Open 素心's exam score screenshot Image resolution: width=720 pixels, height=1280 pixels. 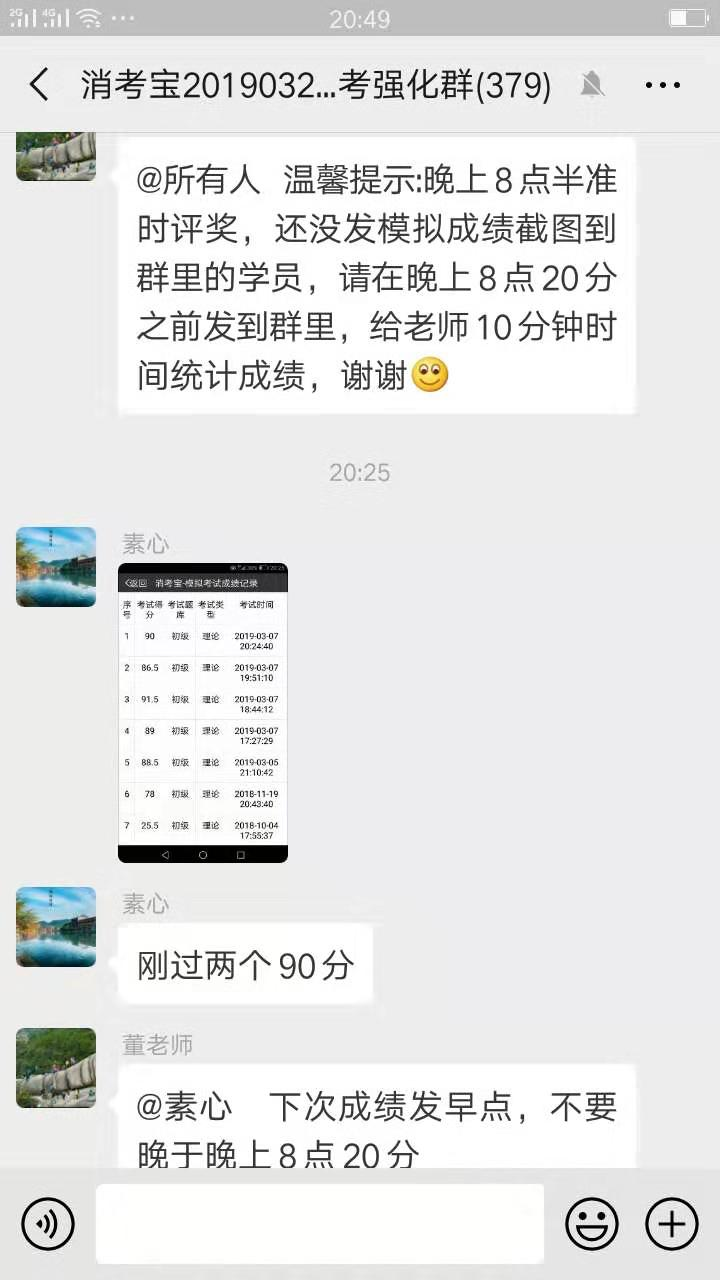coord(203,712)
